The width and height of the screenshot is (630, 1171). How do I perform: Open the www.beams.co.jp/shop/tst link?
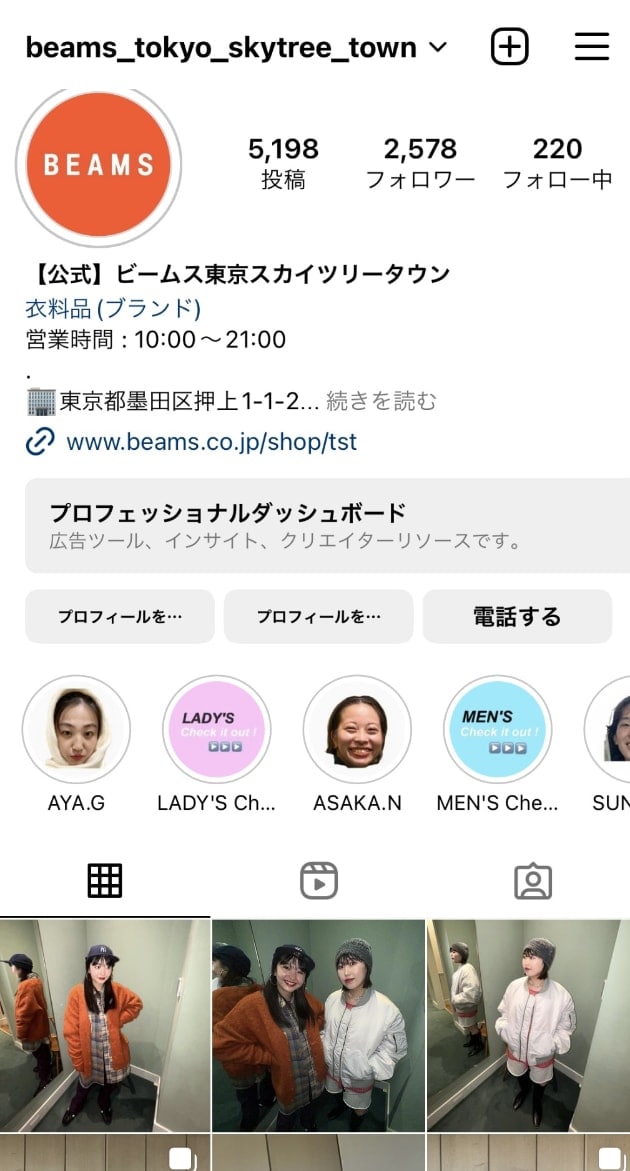point(211,442)
